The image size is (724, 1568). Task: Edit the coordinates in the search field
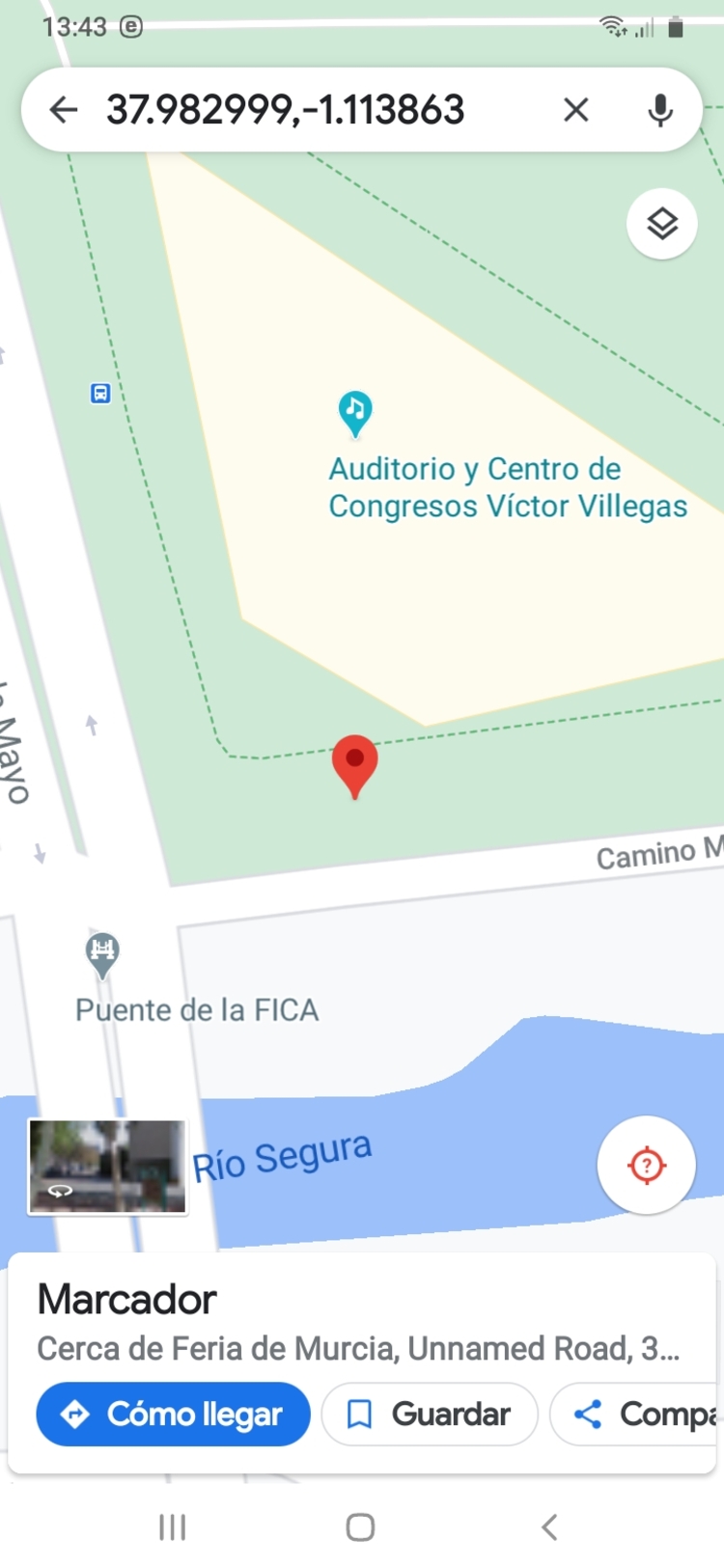pyautogui.click(x=286, y=110)
